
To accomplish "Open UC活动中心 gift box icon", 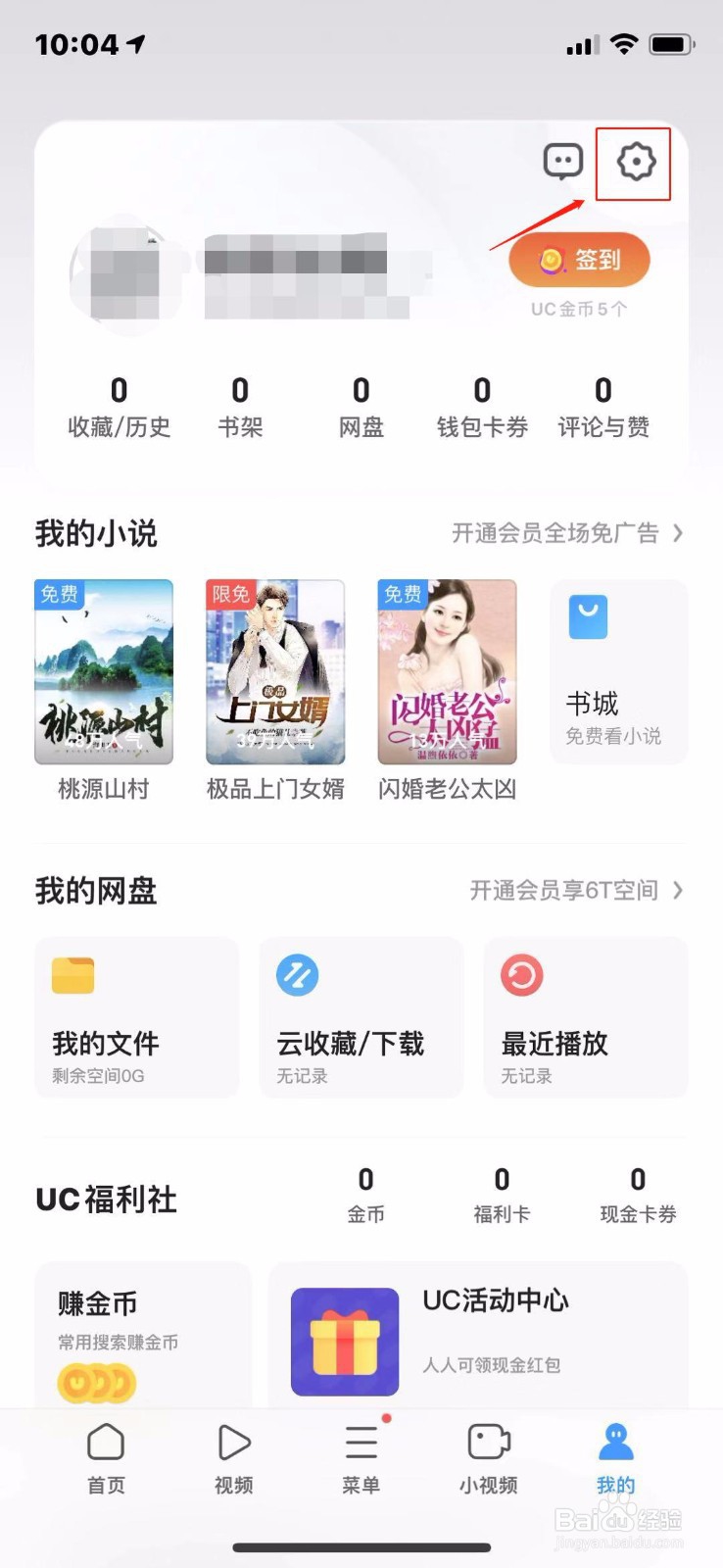I will (345, 1343).
